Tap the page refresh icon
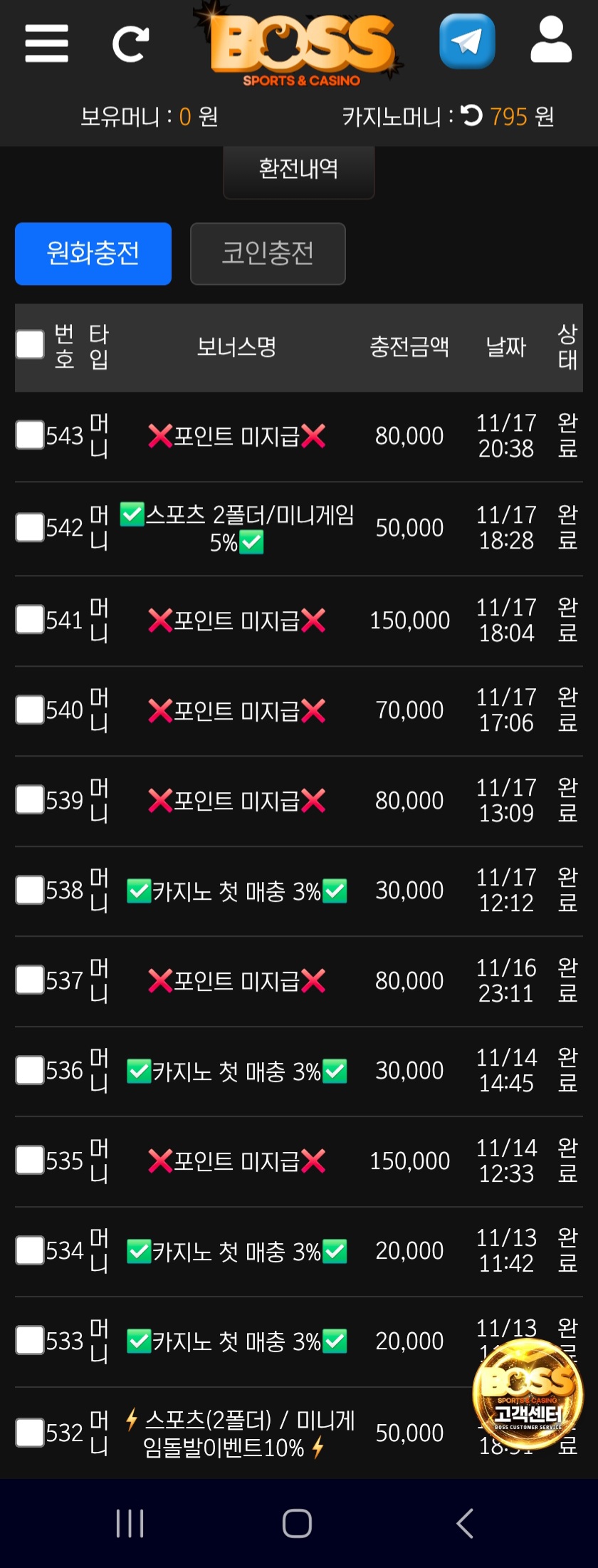 (131, 44)
